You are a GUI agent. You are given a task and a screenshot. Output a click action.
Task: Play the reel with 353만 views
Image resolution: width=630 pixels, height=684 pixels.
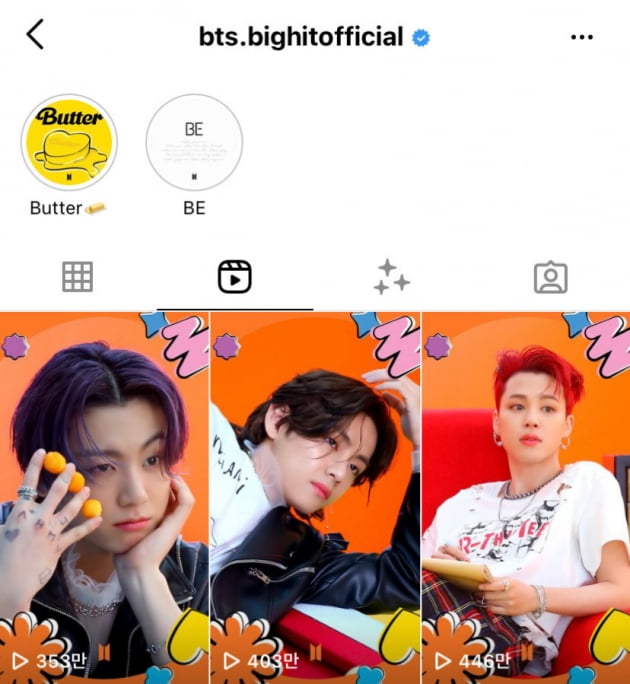coord(104,497)
